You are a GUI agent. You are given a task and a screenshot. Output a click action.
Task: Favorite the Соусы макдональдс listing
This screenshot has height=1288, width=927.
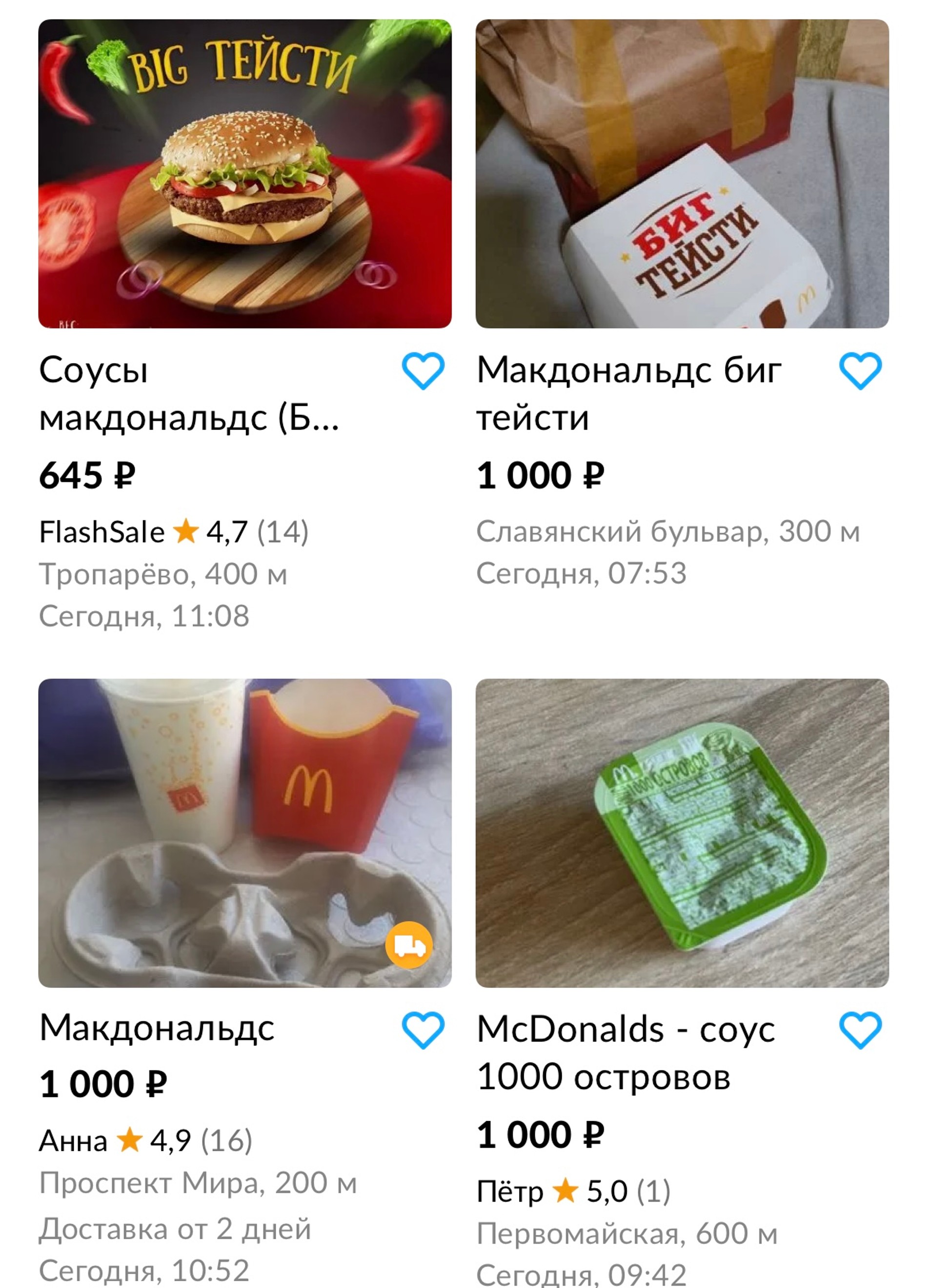pos(423,371)
